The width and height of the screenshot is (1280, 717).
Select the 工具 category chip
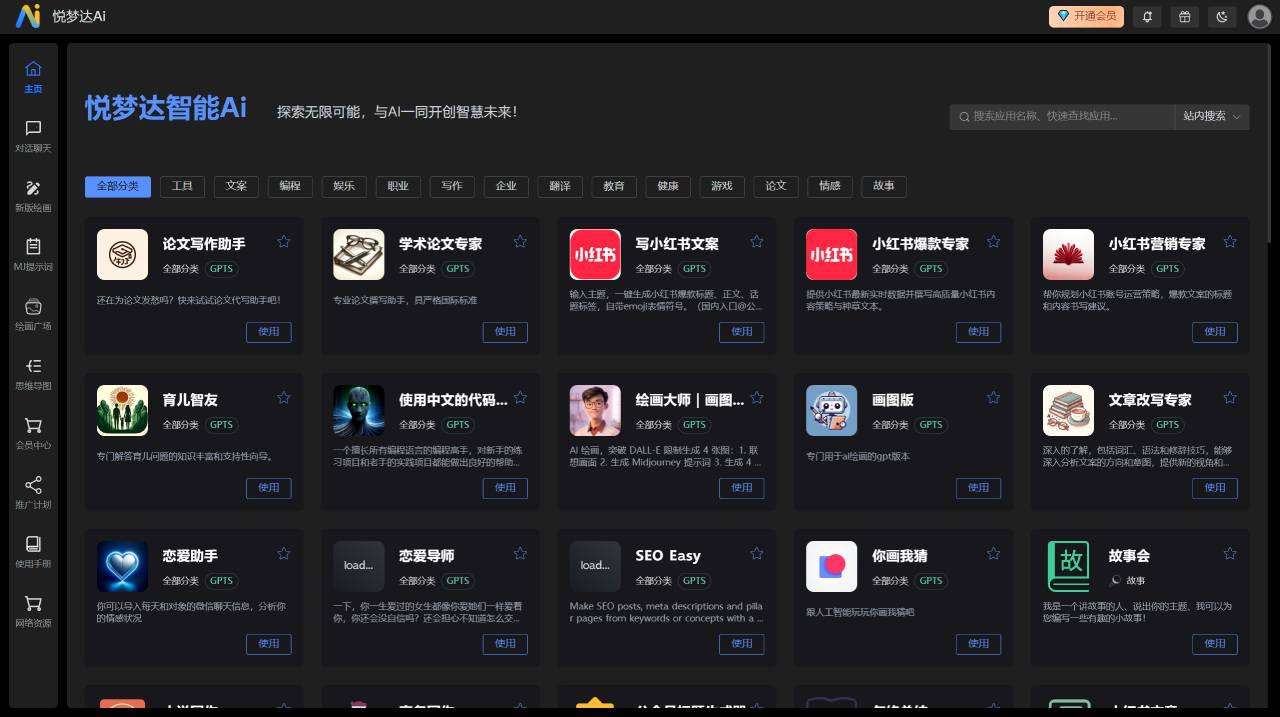(x=182, y=186)
